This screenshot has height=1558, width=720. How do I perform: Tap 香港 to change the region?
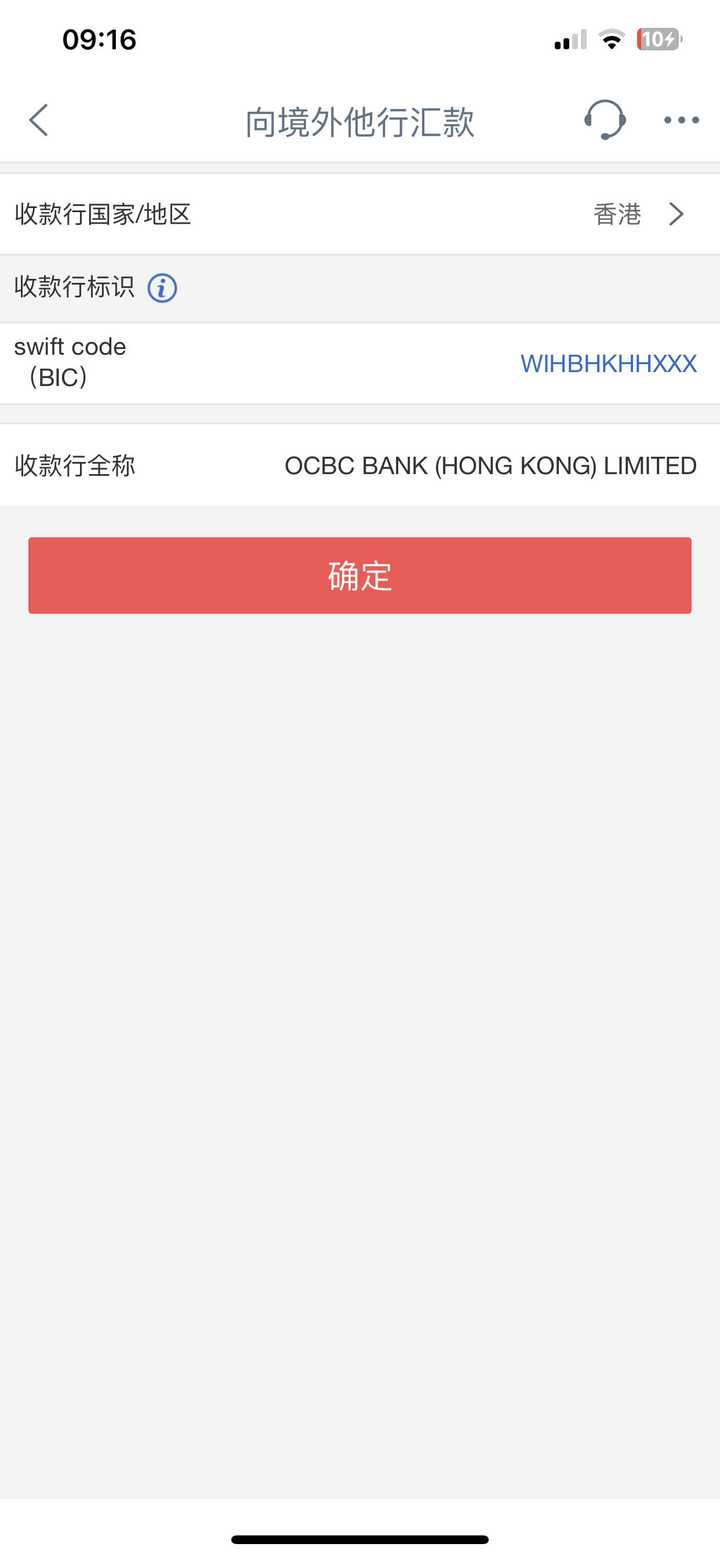617,214
